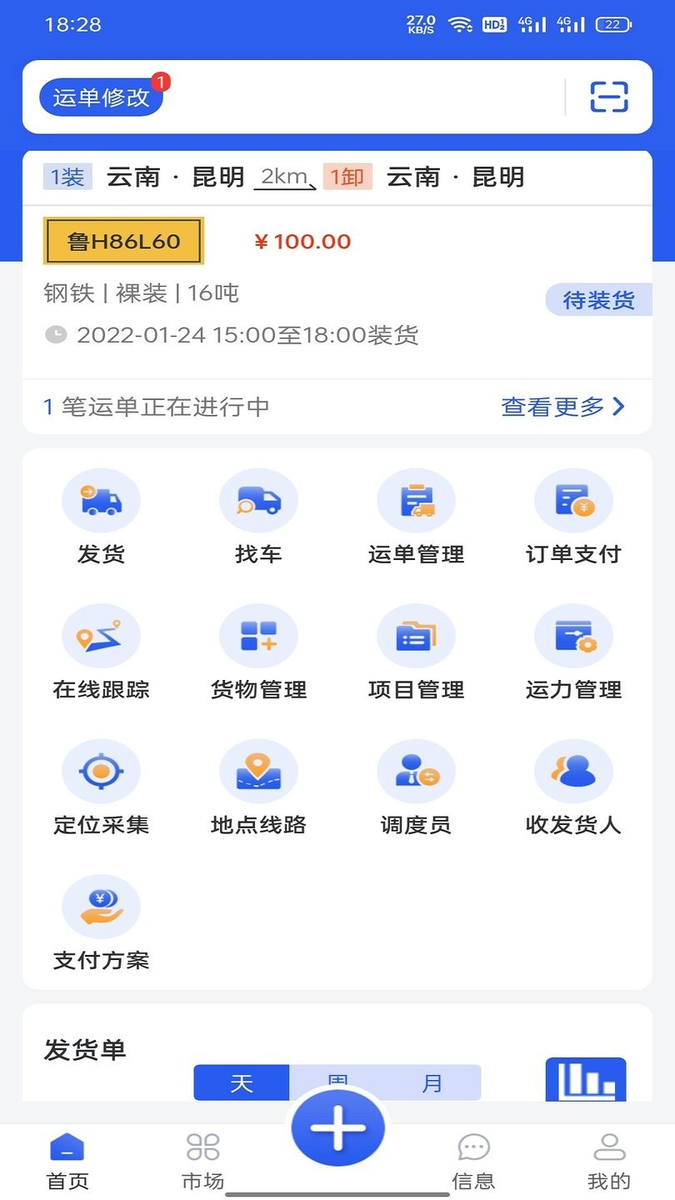Open 支付方案 payment plan

click(x=101, y=923)
